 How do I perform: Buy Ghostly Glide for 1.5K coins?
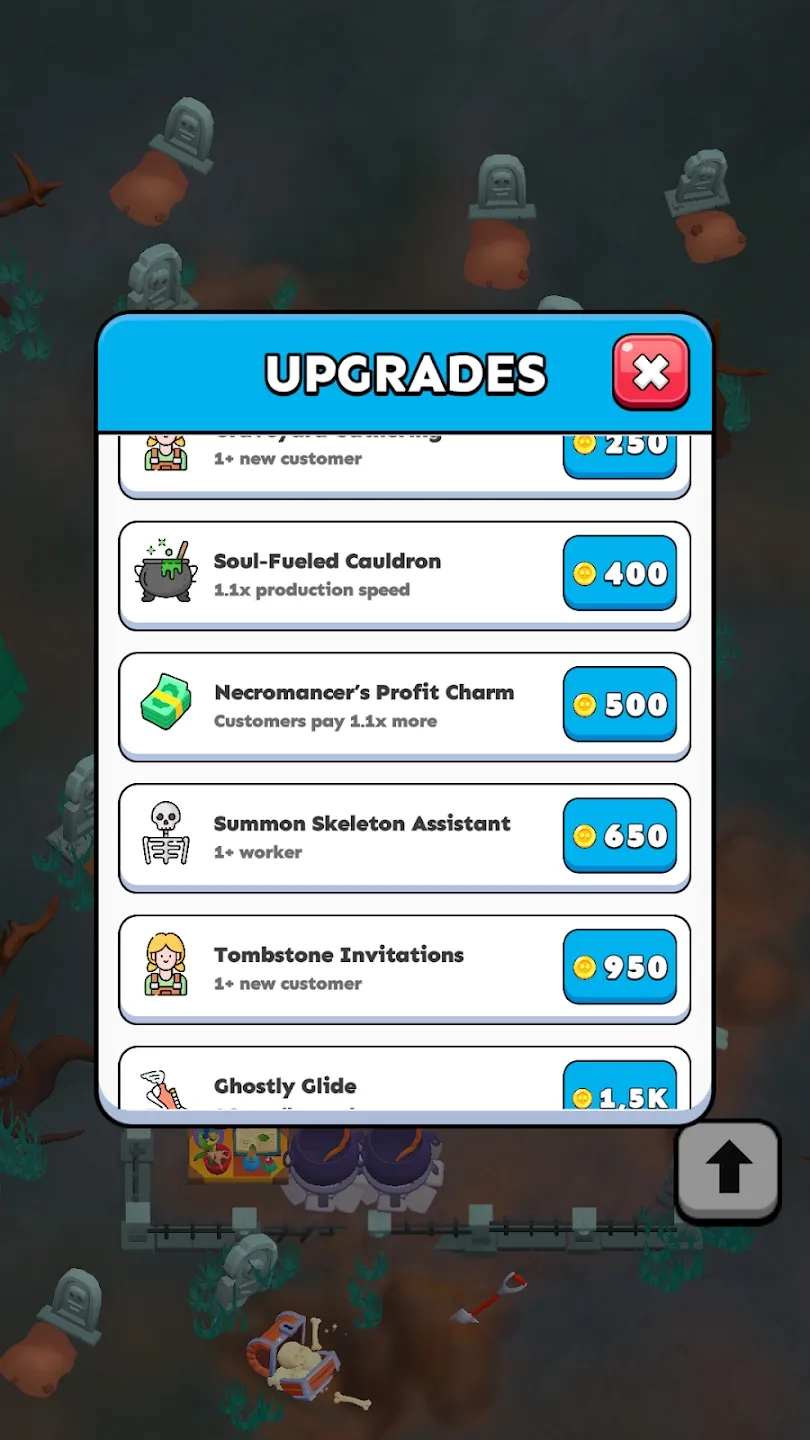point(620,1090)
